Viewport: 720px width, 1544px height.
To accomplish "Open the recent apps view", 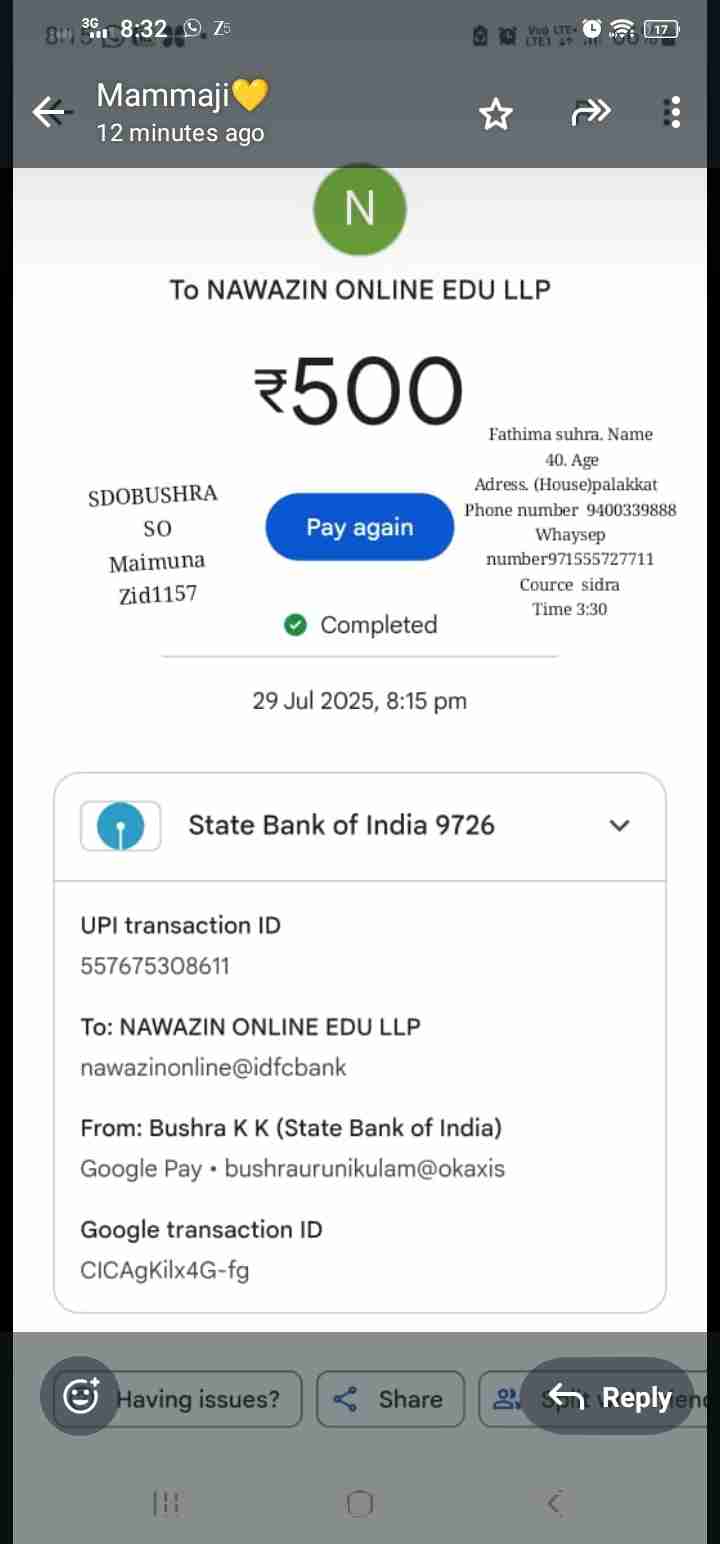I will pos(166,1502).
